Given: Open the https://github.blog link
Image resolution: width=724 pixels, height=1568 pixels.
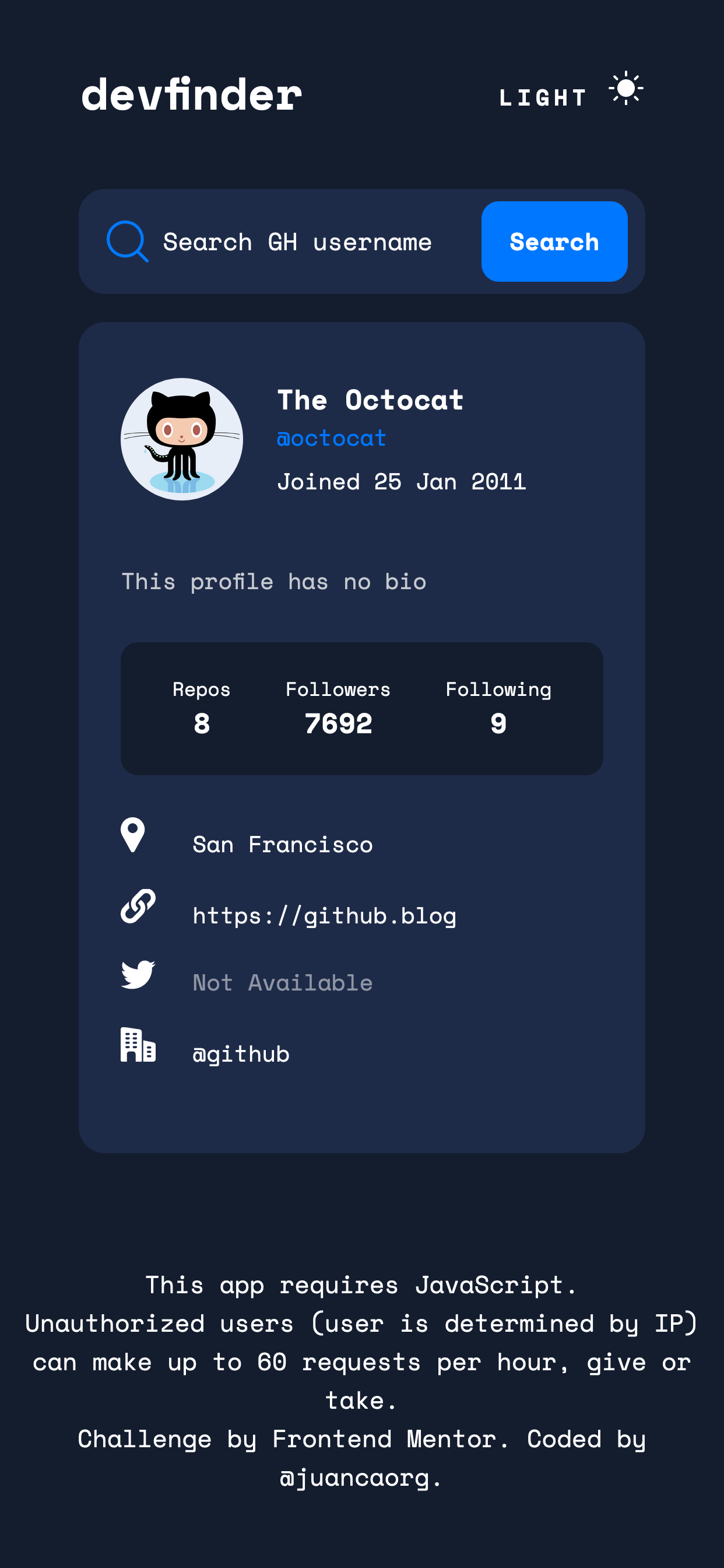Looking at the screenshot, I should (x=324, y=915).
